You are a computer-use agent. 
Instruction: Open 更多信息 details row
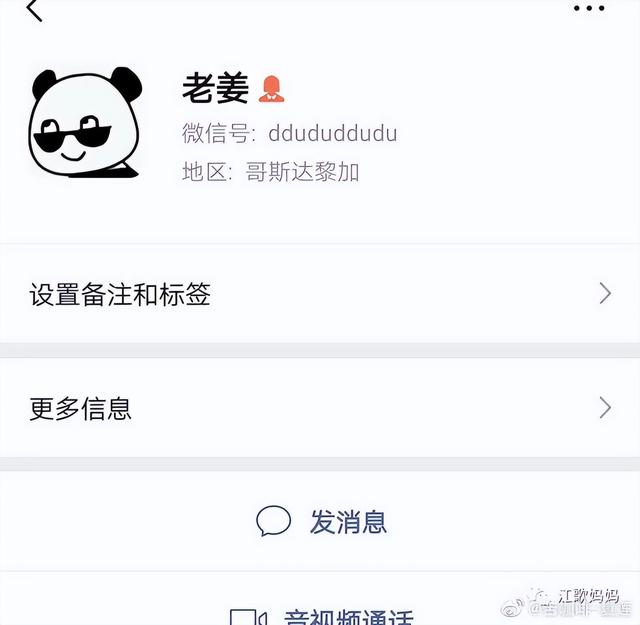320,408
